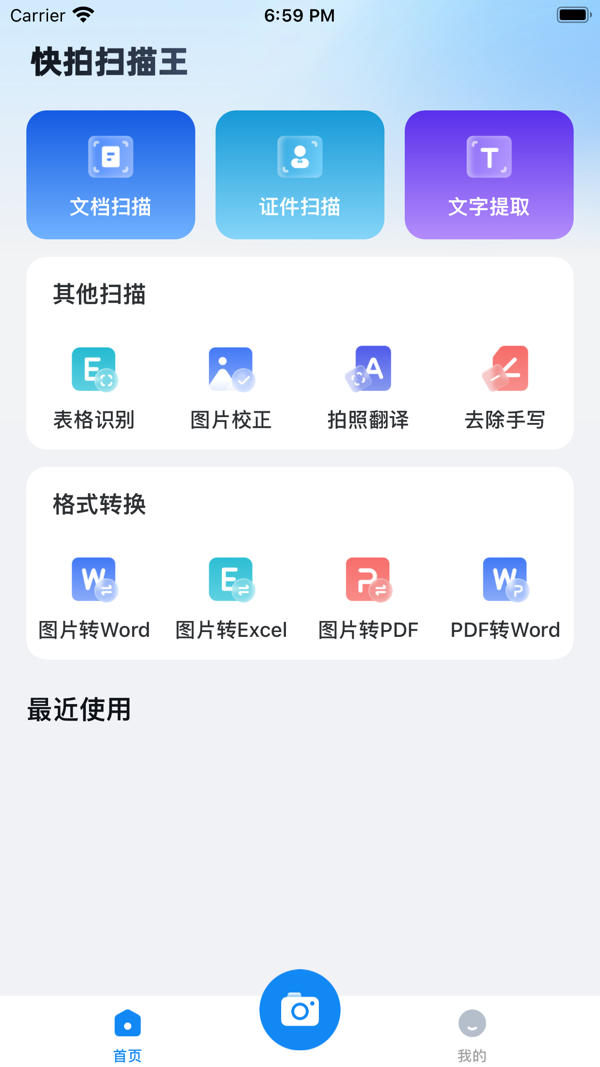Tap 去除手写 handwriting removal
This screenshot has height=1067, width=600.
coord(505,387)
